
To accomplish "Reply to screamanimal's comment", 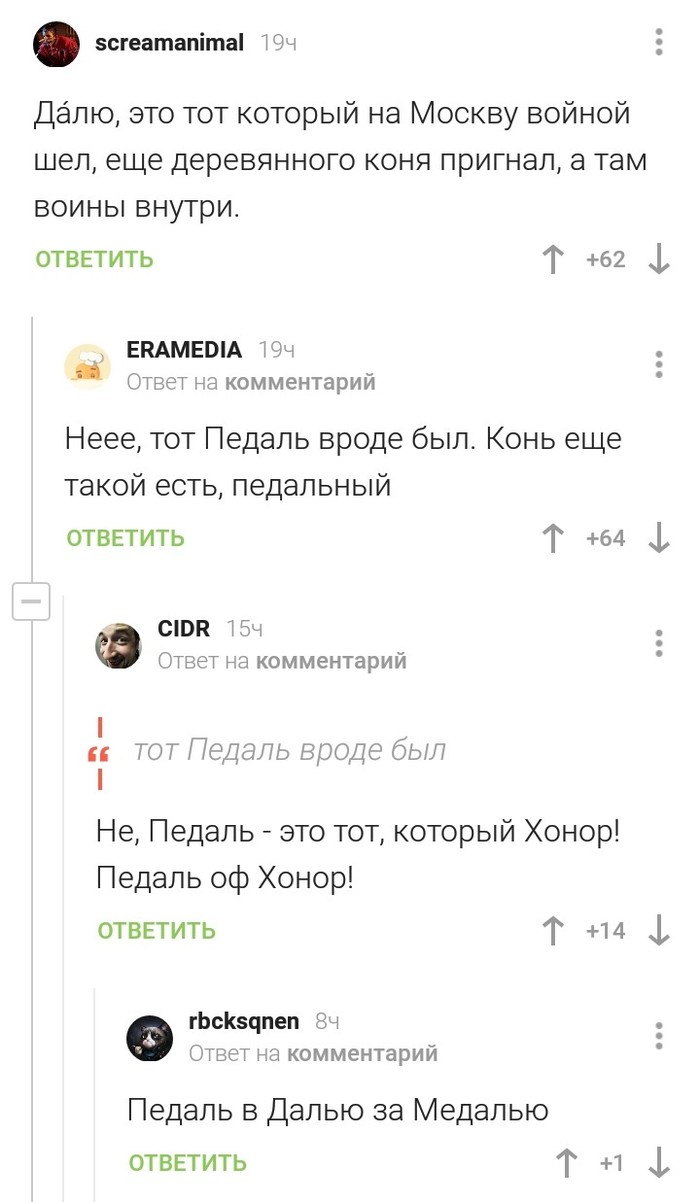I will pyautogui.click(x=95, y=260).
